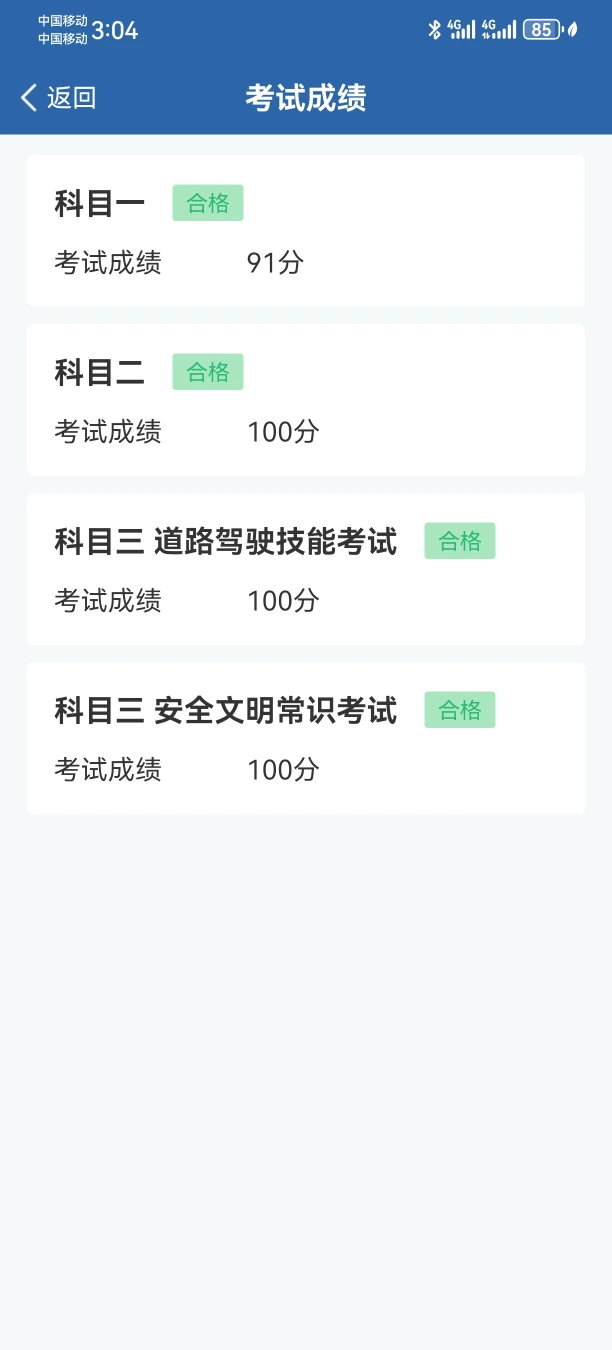Go back using the 返回 button
The width and height of the screenshot is (612, 1350).
(x=58, y=97)
